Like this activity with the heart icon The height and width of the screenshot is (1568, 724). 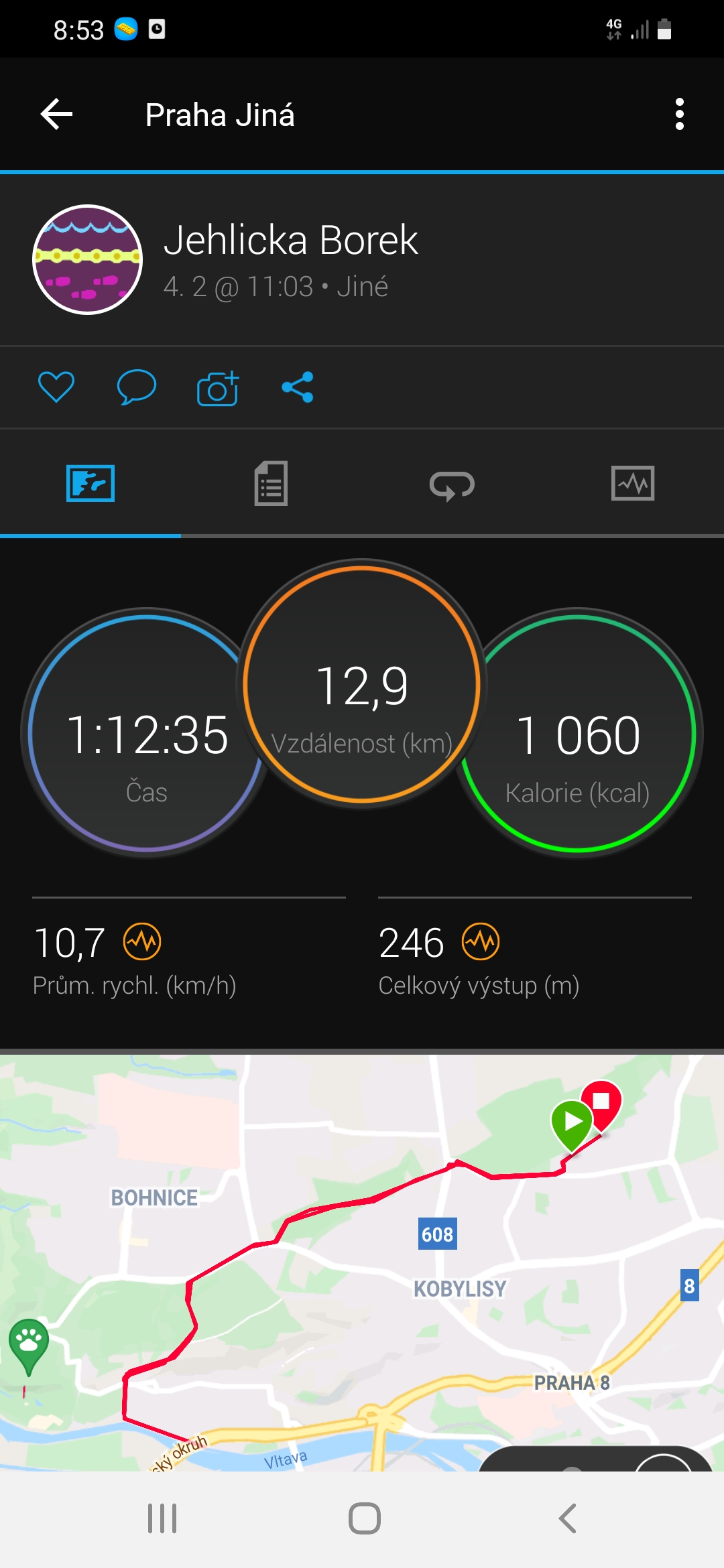pos(56,387)
